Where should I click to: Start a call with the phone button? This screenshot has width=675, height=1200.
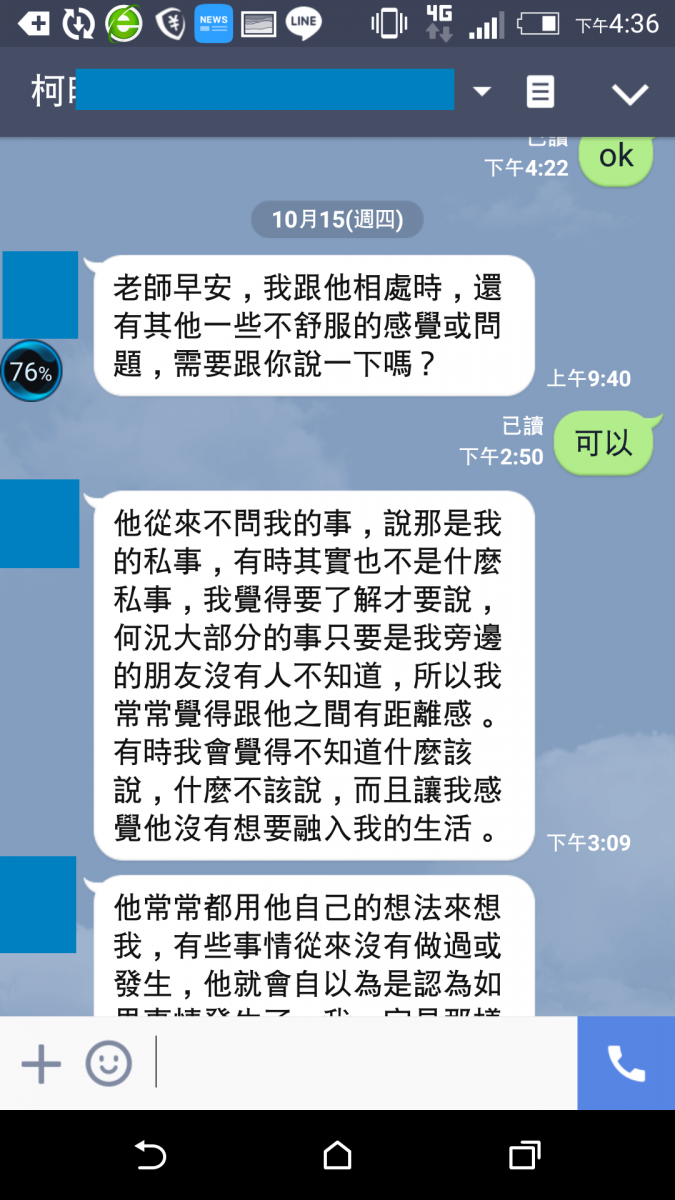[626, 1063]
